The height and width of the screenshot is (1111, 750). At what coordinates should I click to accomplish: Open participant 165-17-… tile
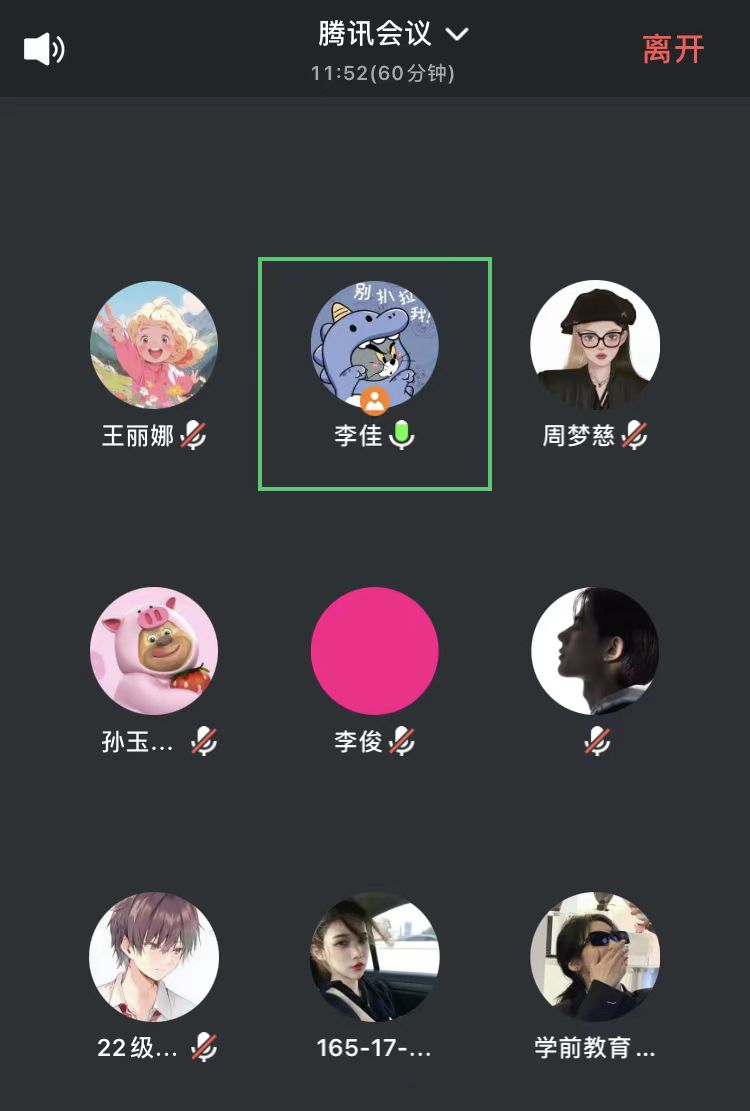[x=375, y=957]
